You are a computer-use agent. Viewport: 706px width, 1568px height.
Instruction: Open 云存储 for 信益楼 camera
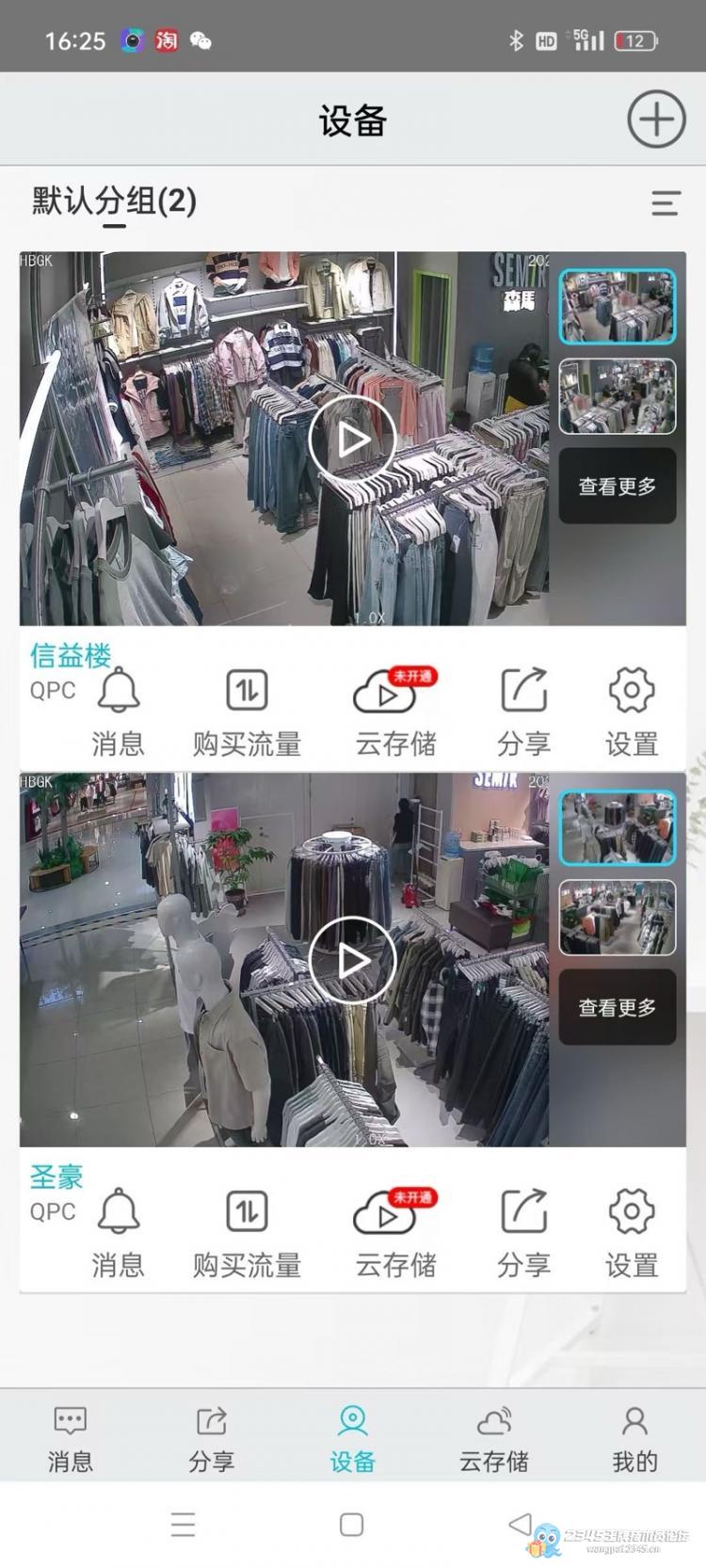click(x=394, y=712)
